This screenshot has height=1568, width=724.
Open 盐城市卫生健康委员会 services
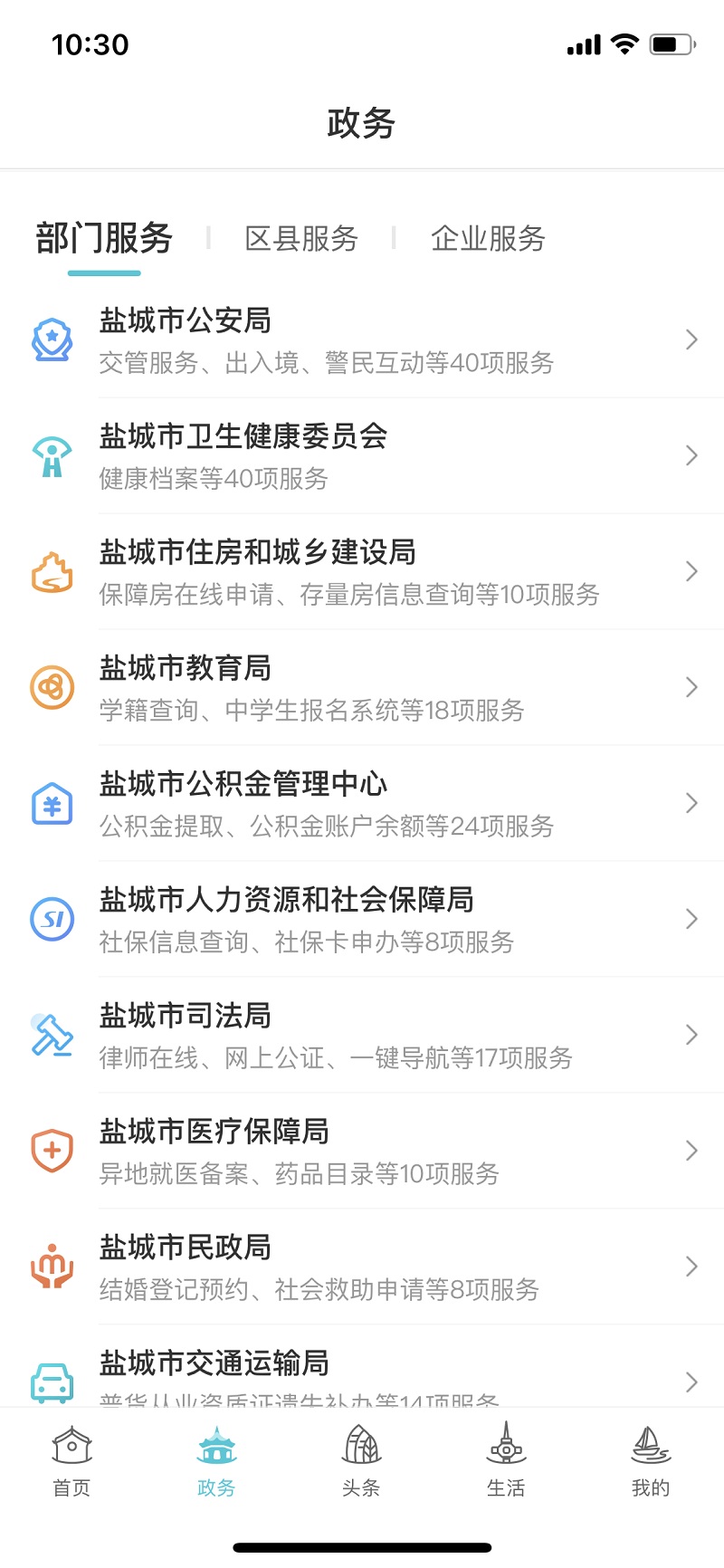coord(362,456)
